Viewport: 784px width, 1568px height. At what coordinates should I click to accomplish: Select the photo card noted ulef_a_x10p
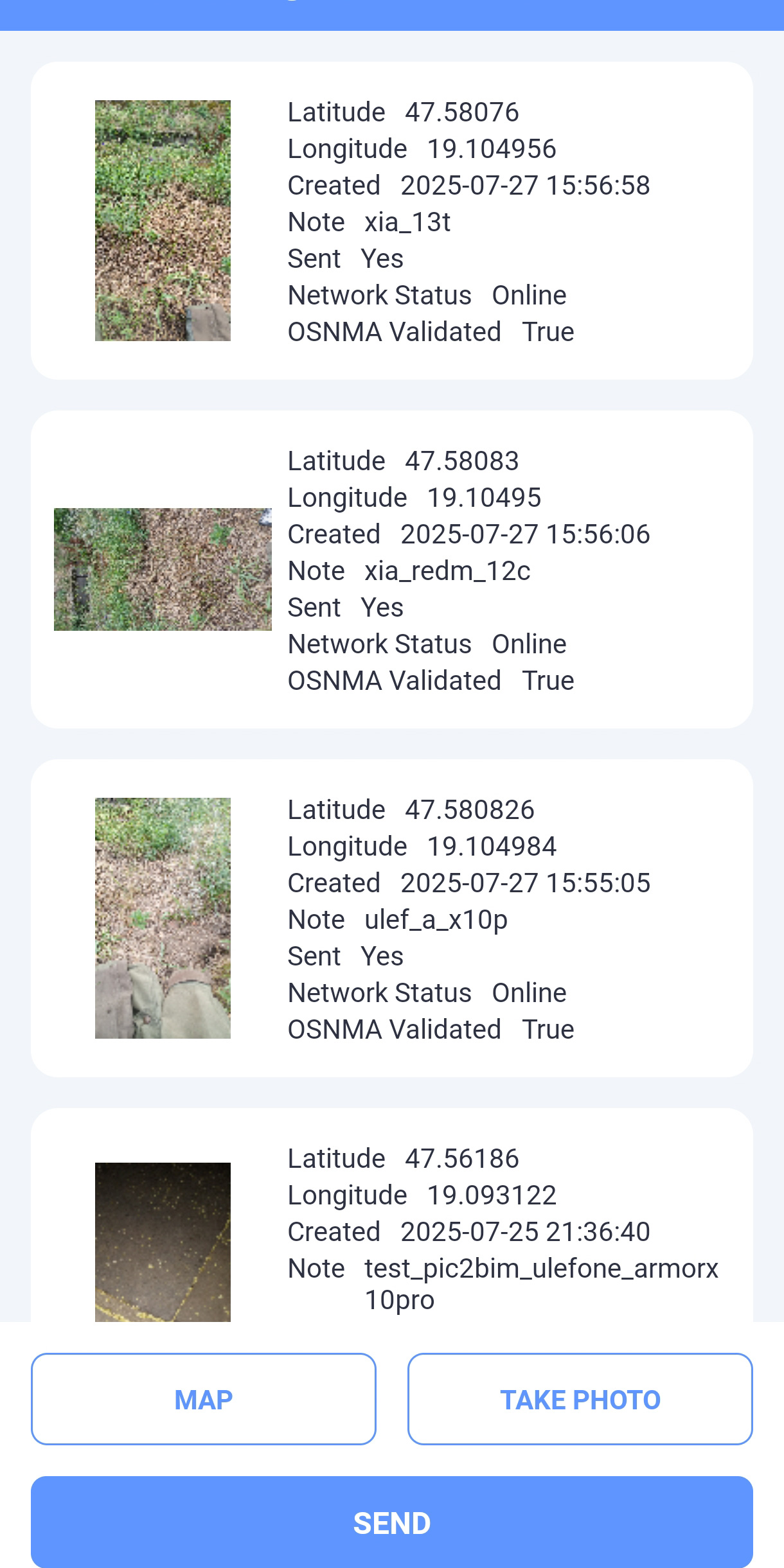(x=391, y=918)
